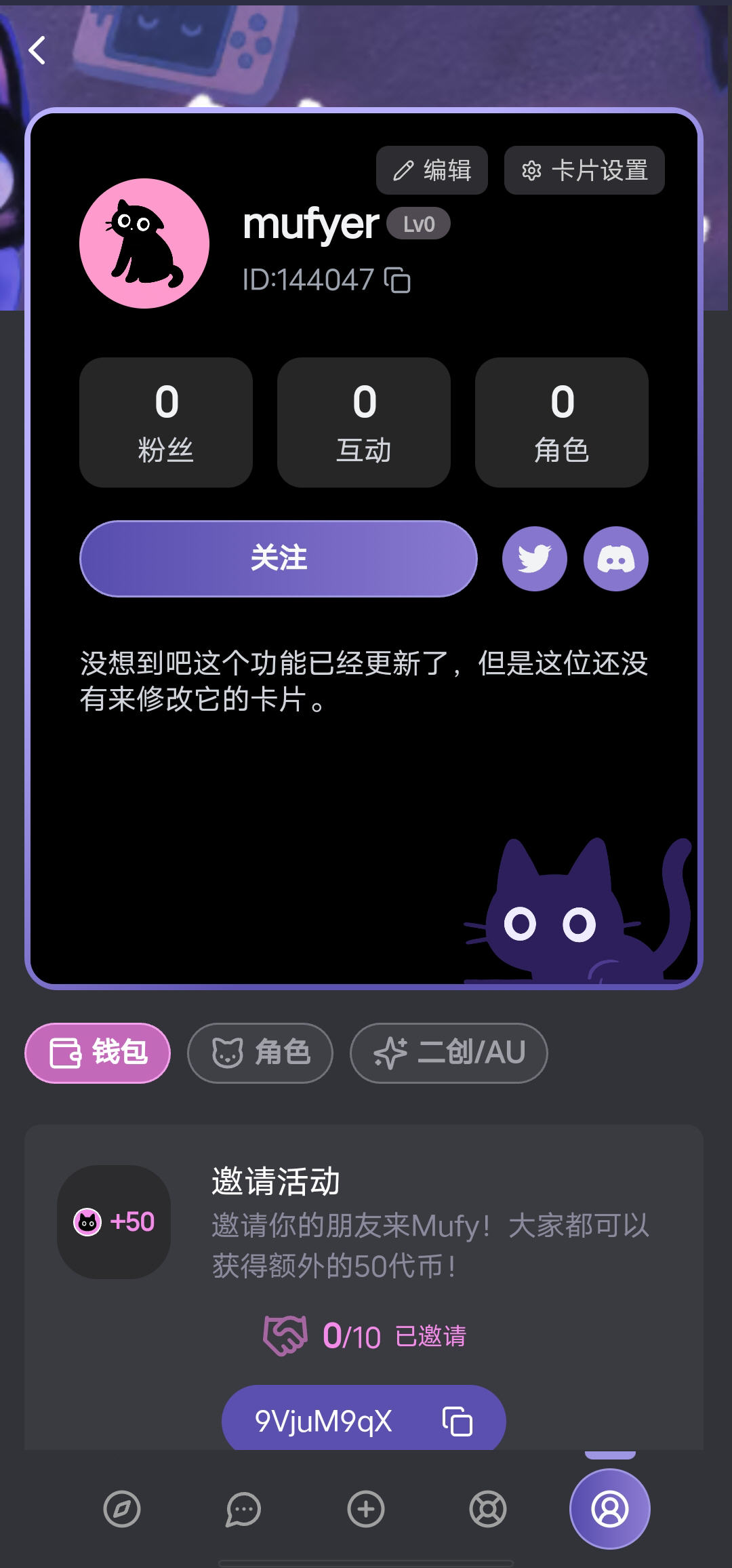
Task: Tap the 编辑 edit button
Action: [432, 171]
